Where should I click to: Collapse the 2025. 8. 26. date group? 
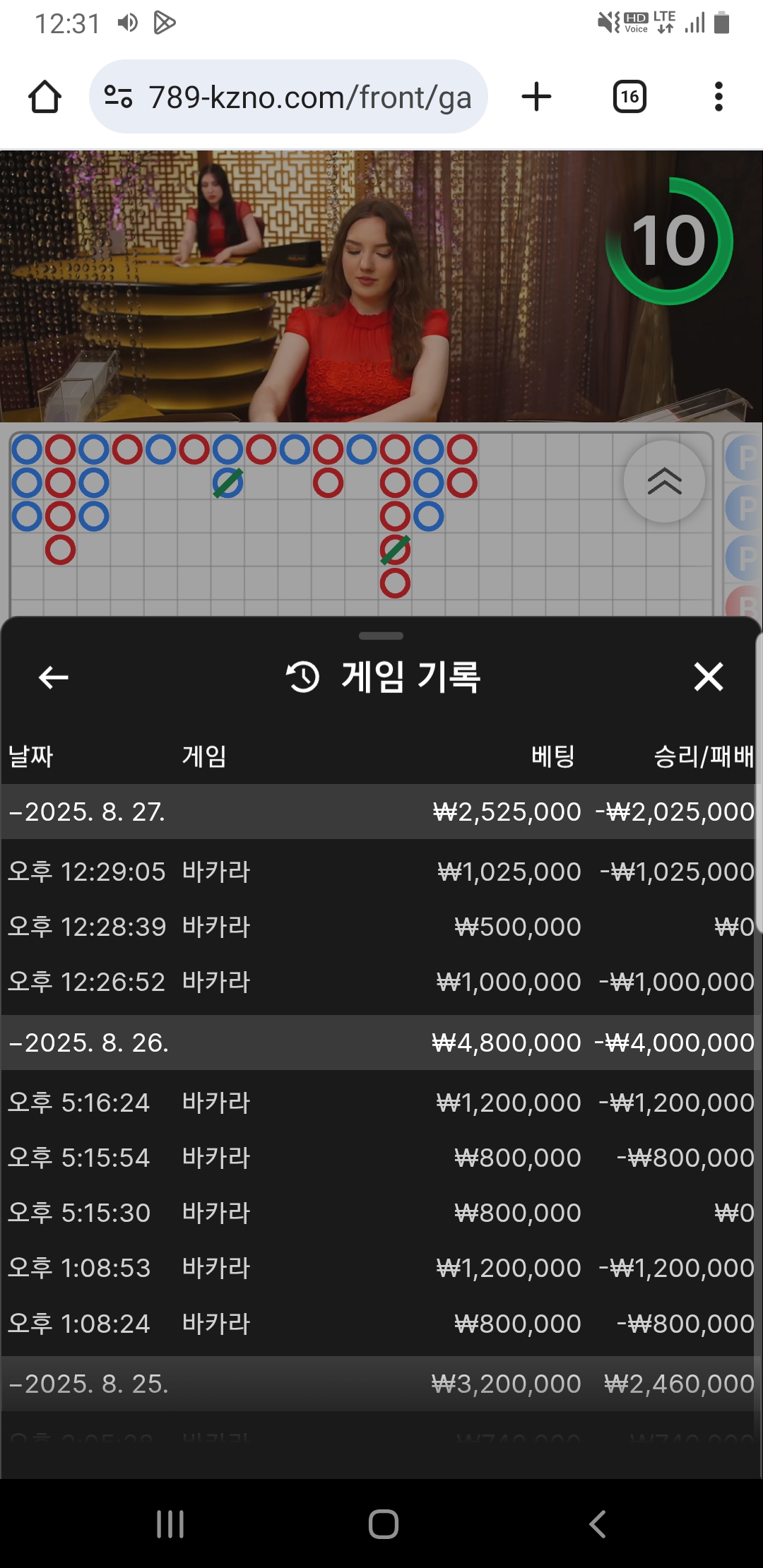[x=89, y=1043]
